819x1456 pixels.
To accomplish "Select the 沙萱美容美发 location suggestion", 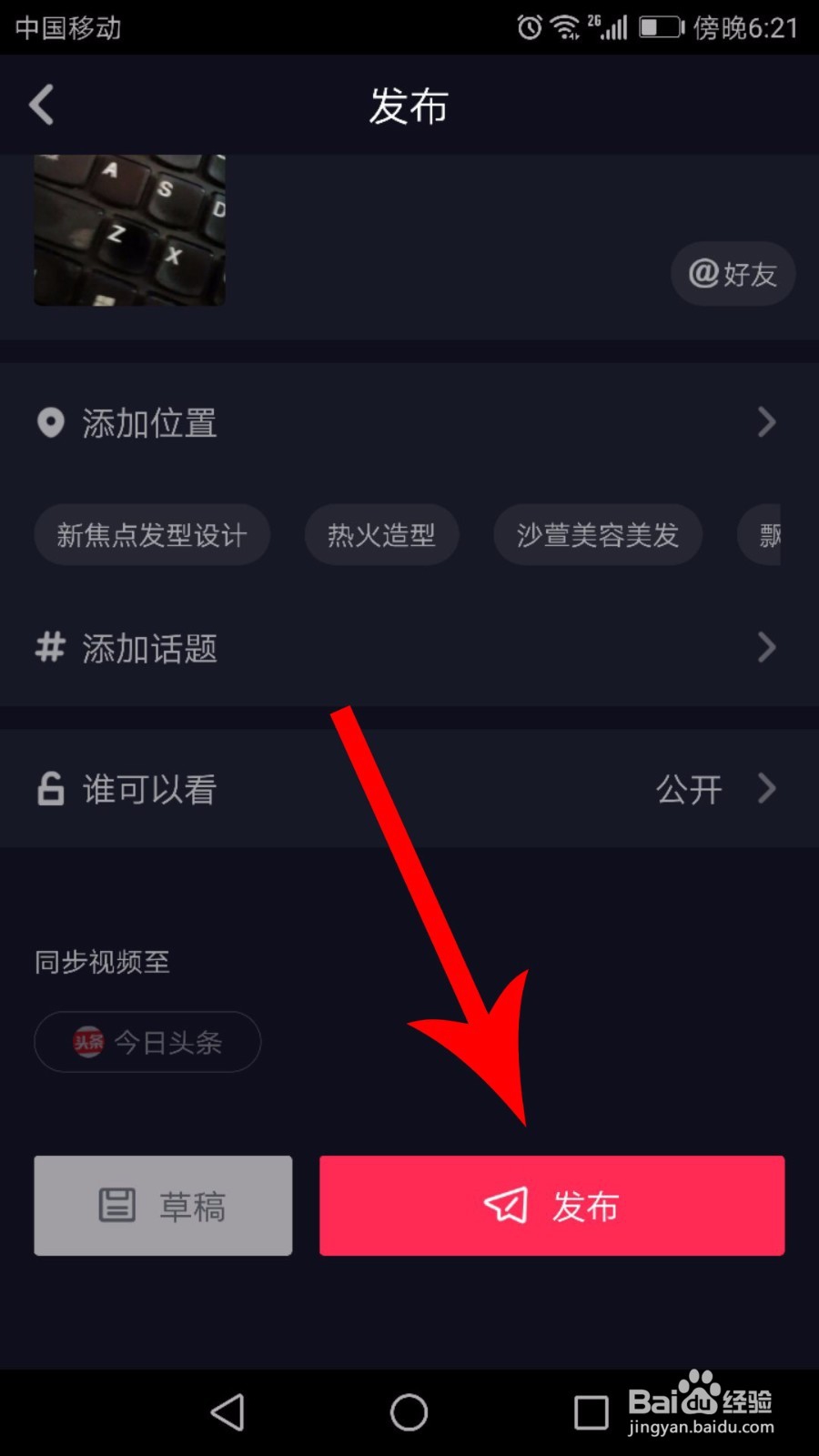I will click(597, 535).
